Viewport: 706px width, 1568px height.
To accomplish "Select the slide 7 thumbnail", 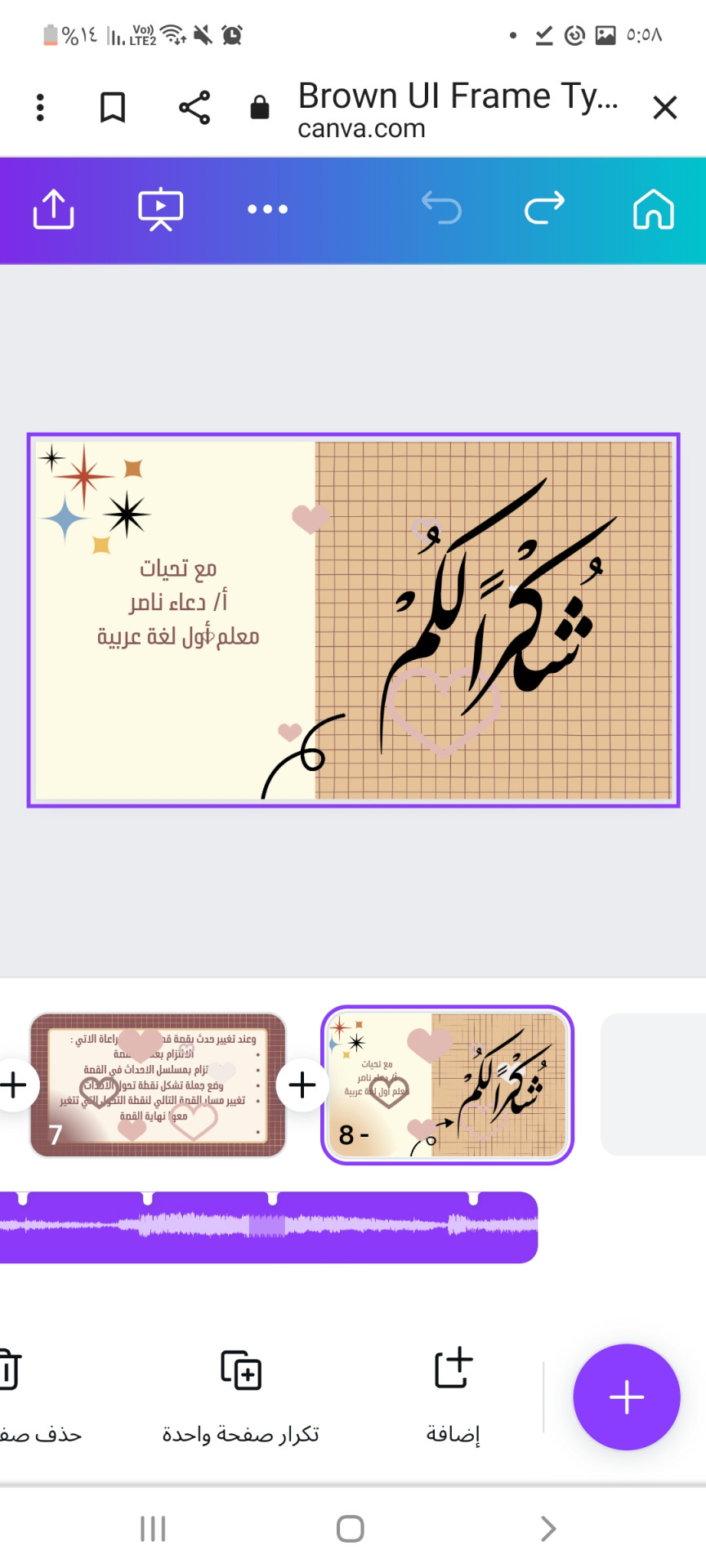I will click(158, 1085).
